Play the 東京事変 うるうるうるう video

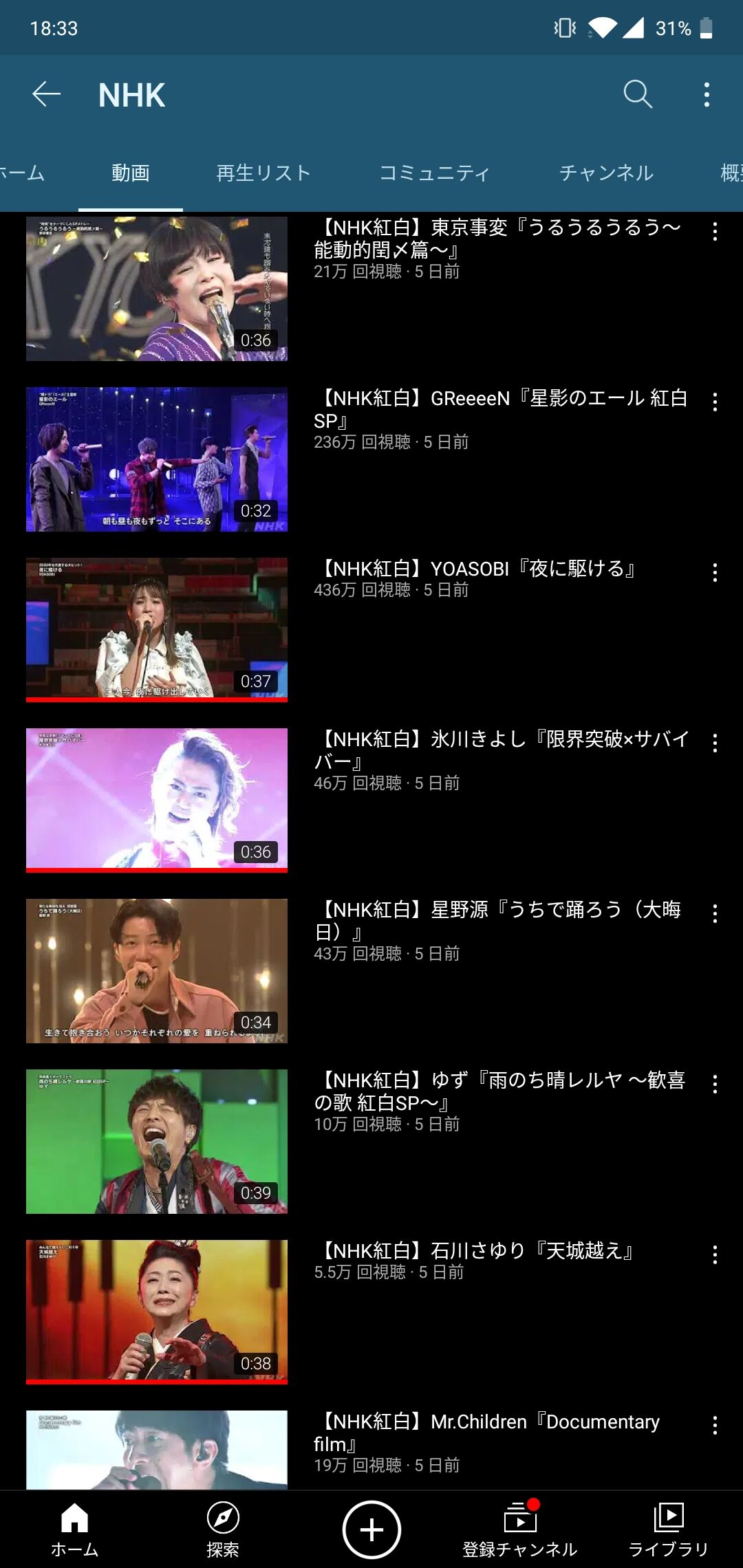tap(157, 289)
